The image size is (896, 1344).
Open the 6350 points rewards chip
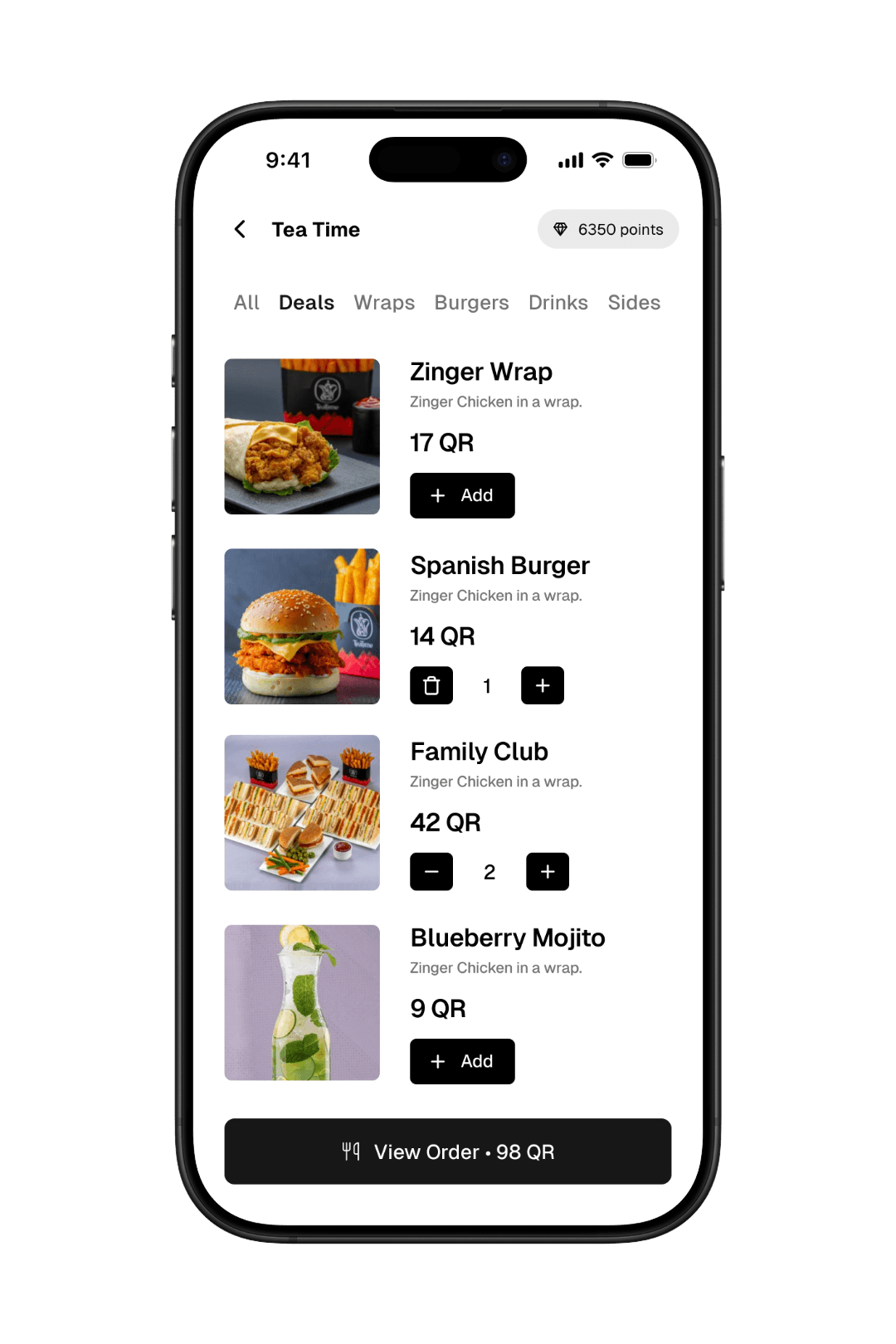pos(608,229)
